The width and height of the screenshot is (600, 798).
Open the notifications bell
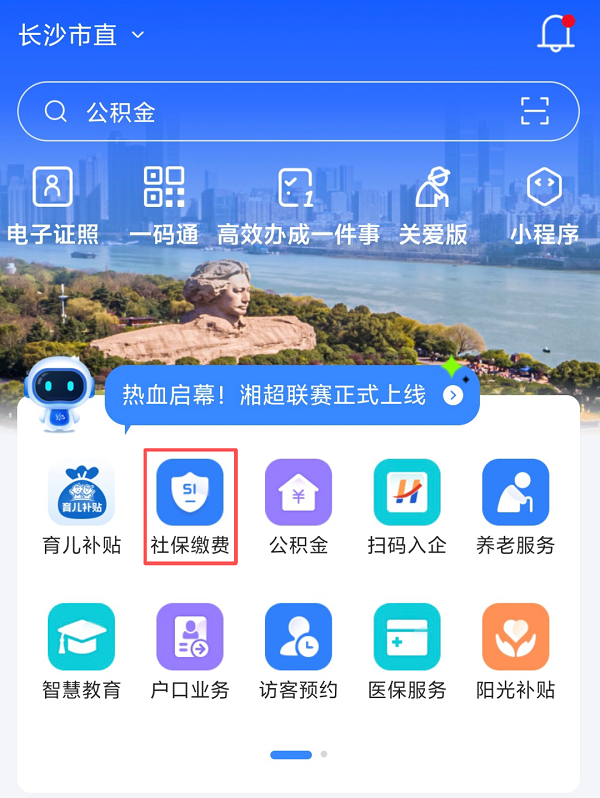pos(556,34)
